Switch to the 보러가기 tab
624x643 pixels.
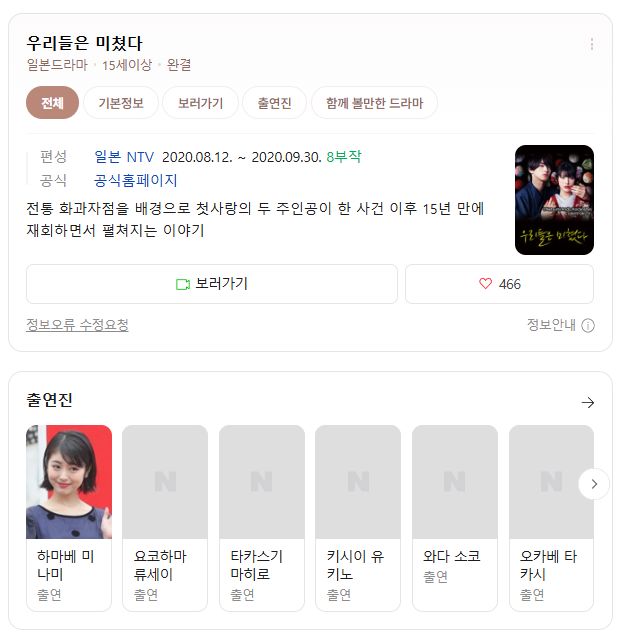click(200, 103)
